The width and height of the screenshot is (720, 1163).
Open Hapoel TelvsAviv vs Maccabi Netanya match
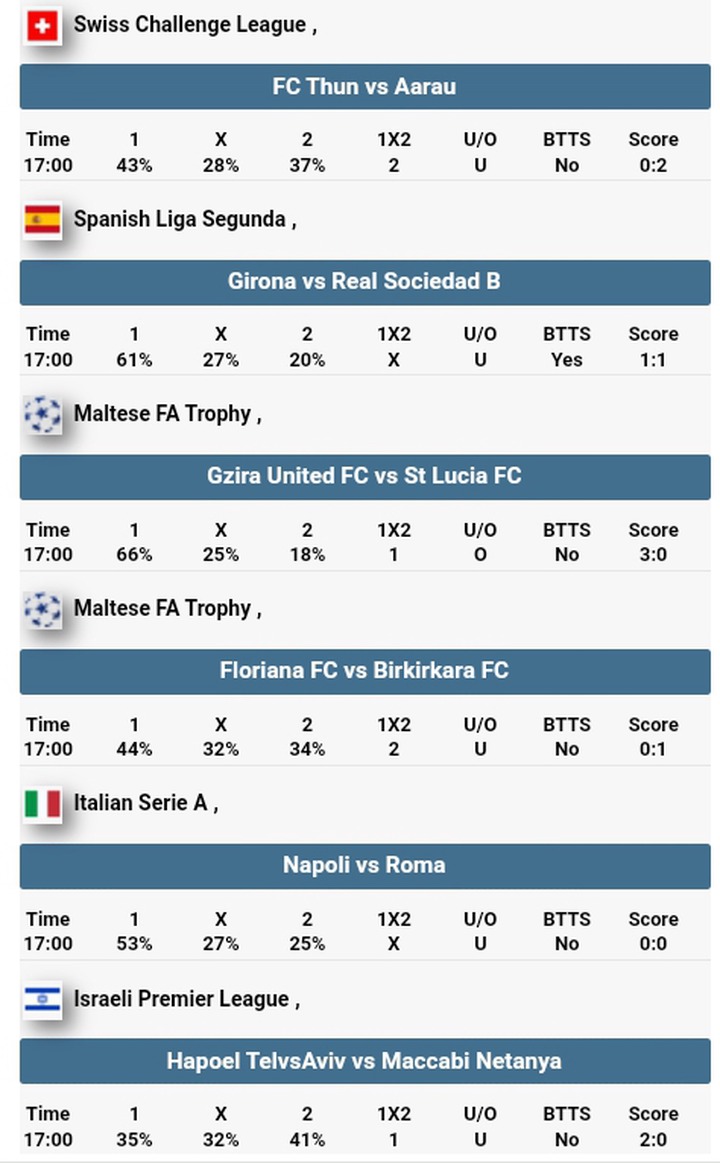(x=364, y=1061)
